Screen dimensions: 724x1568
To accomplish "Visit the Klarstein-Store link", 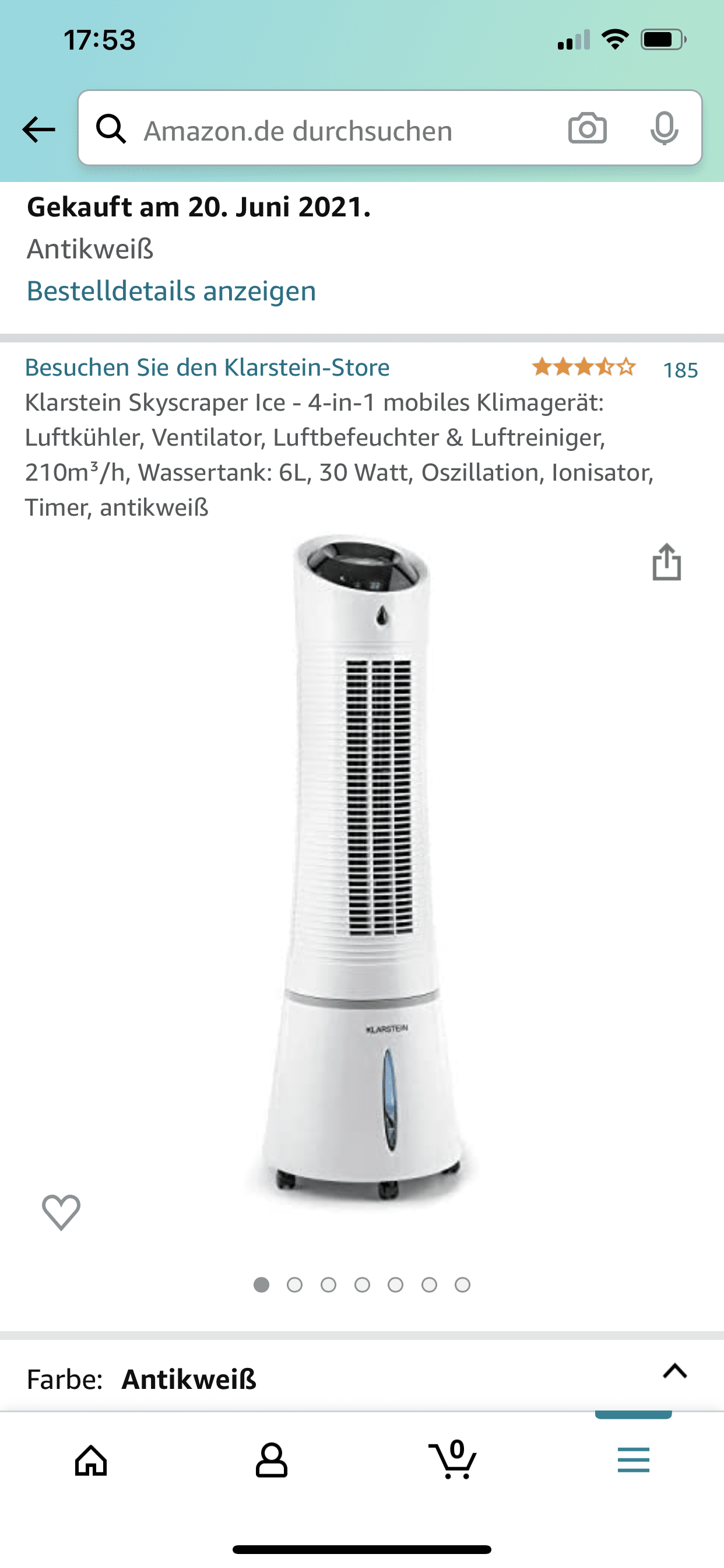I will tap(207, 367).
